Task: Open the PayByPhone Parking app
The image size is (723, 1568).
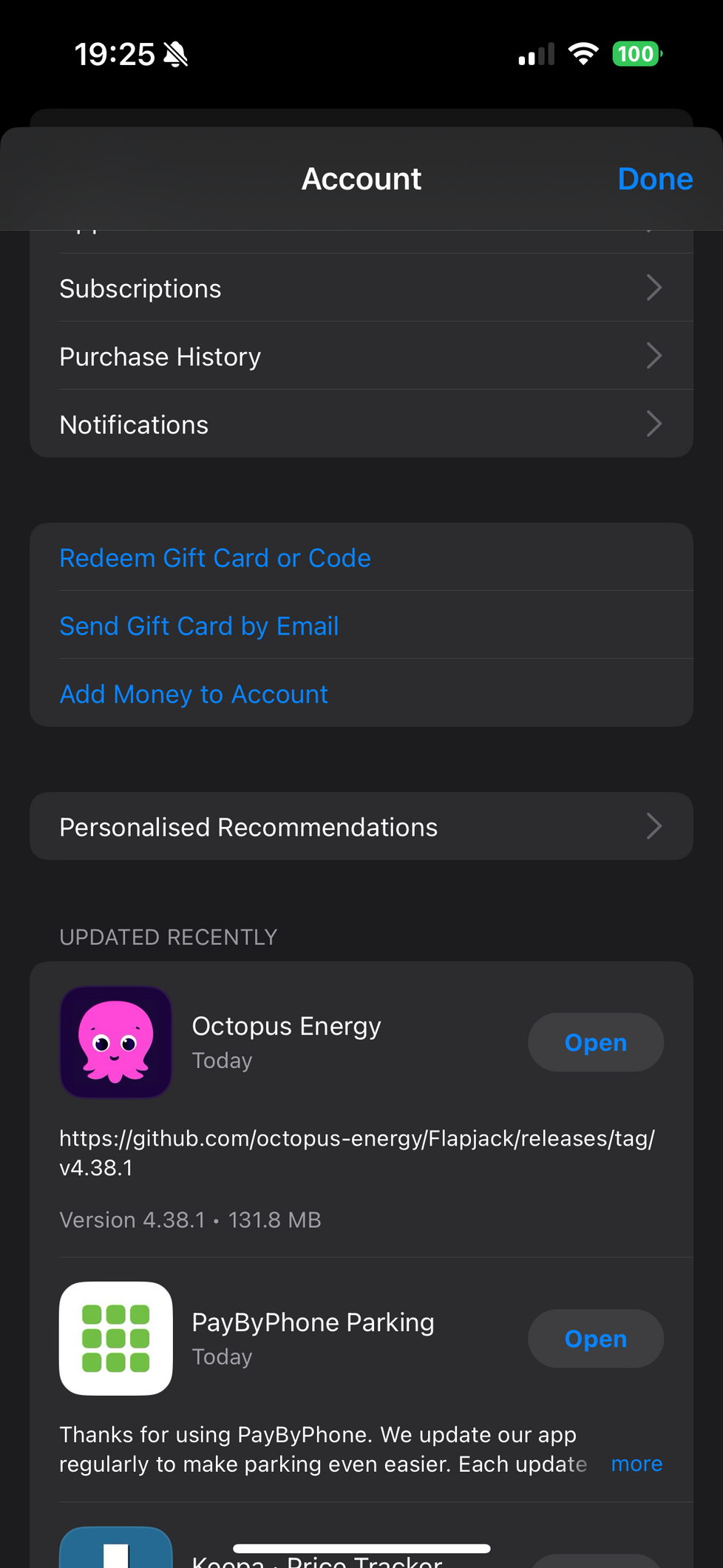Action: tap(595, 1339)
